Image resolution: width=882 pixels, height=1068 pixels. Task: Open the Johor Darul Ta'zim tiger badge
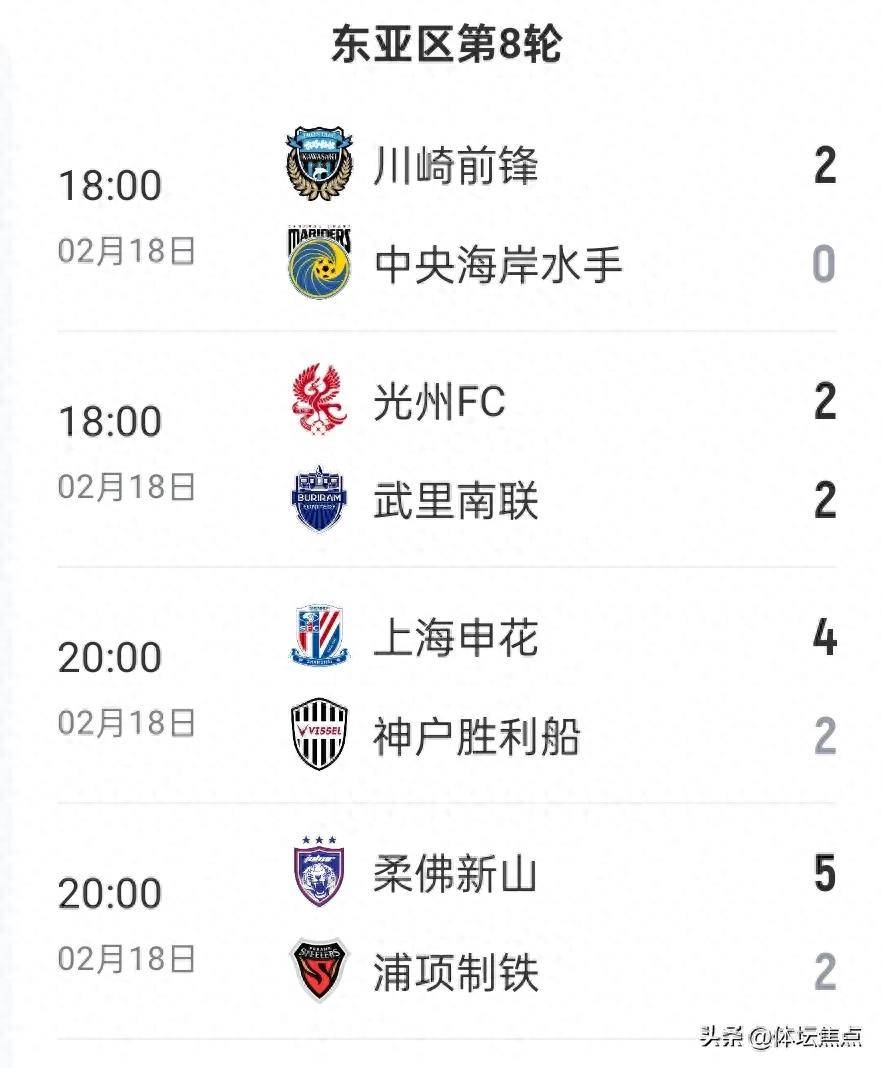[318, 877]
